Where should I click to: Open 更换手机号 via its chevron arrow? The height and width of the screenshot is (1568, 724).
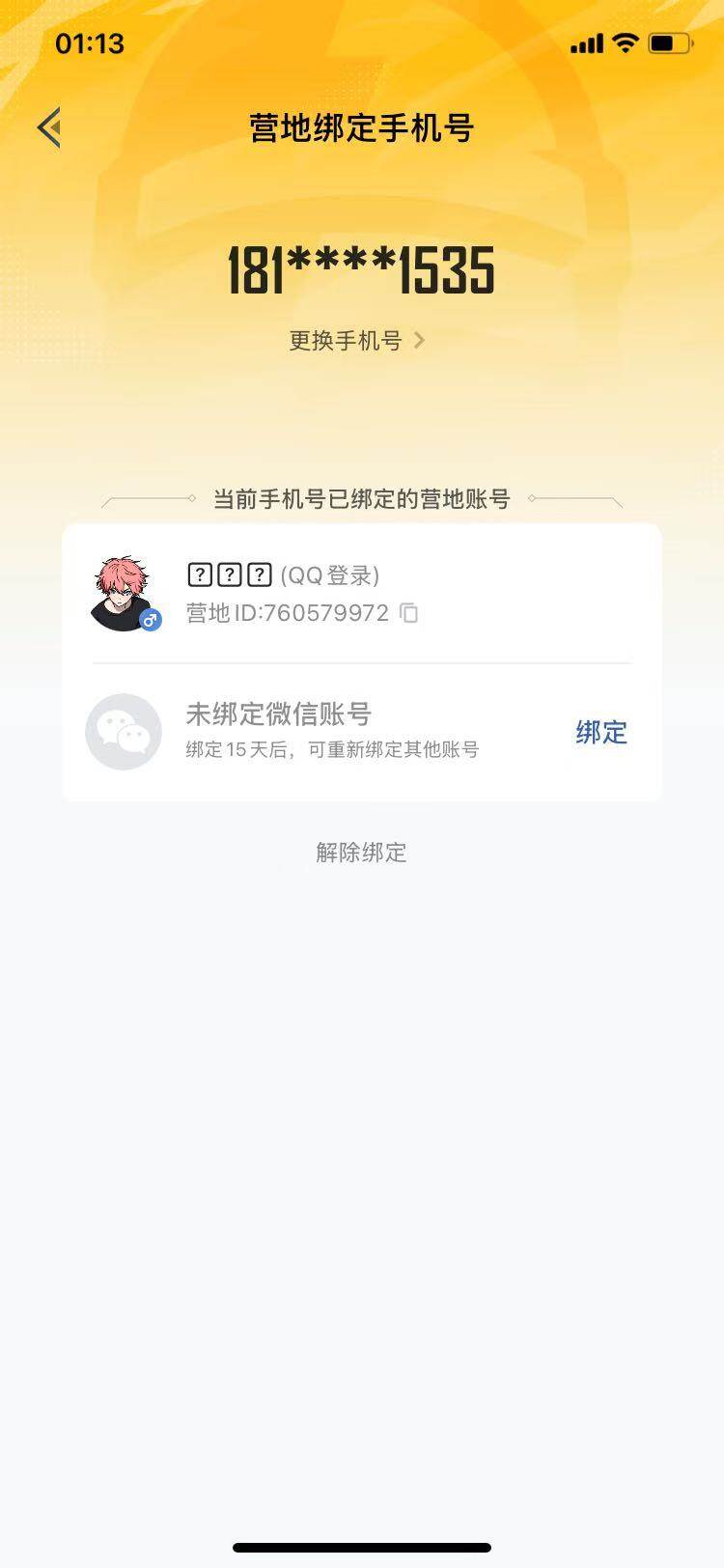click(x=419, y=340)
